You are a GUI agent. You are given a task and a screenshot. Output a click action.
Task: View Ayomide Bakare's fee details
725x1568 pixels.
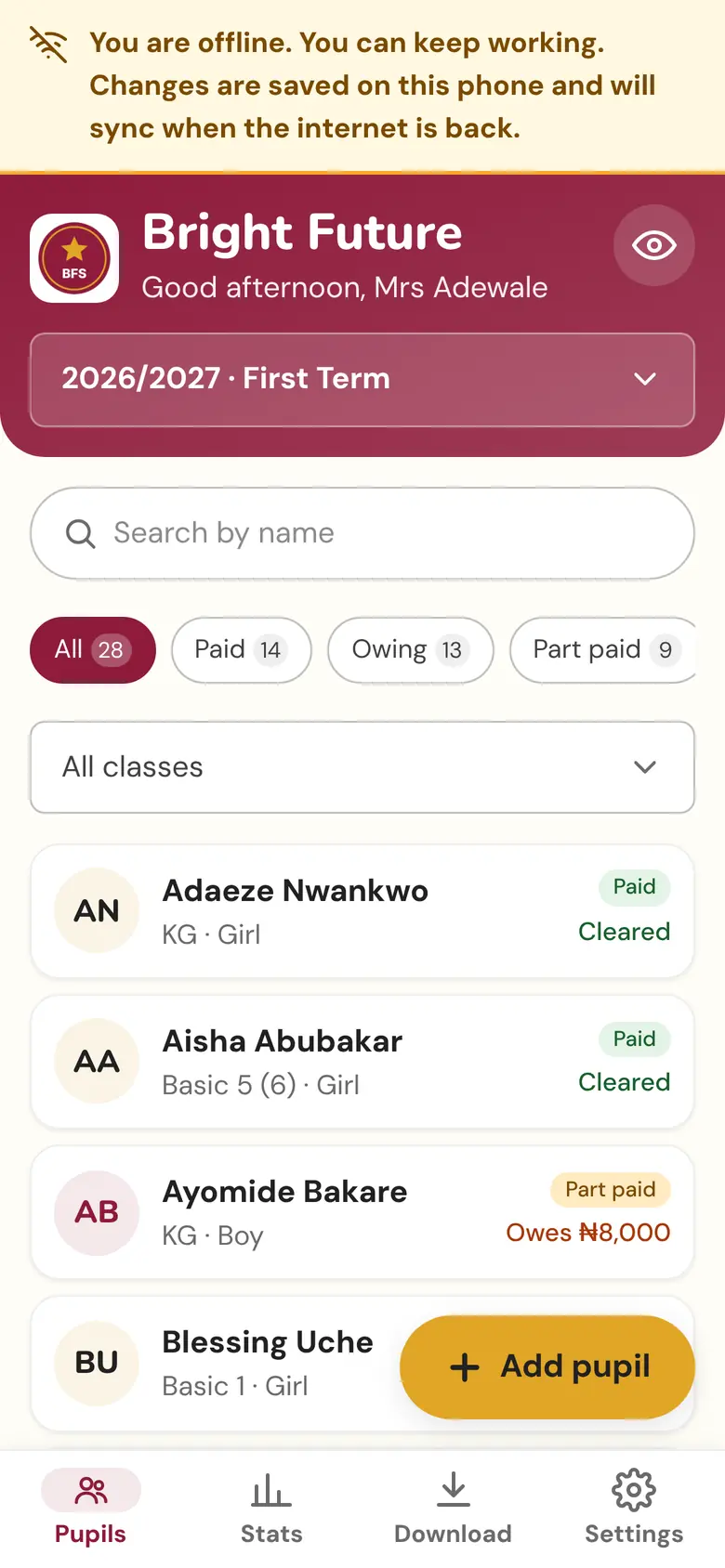click(362, 1212)
